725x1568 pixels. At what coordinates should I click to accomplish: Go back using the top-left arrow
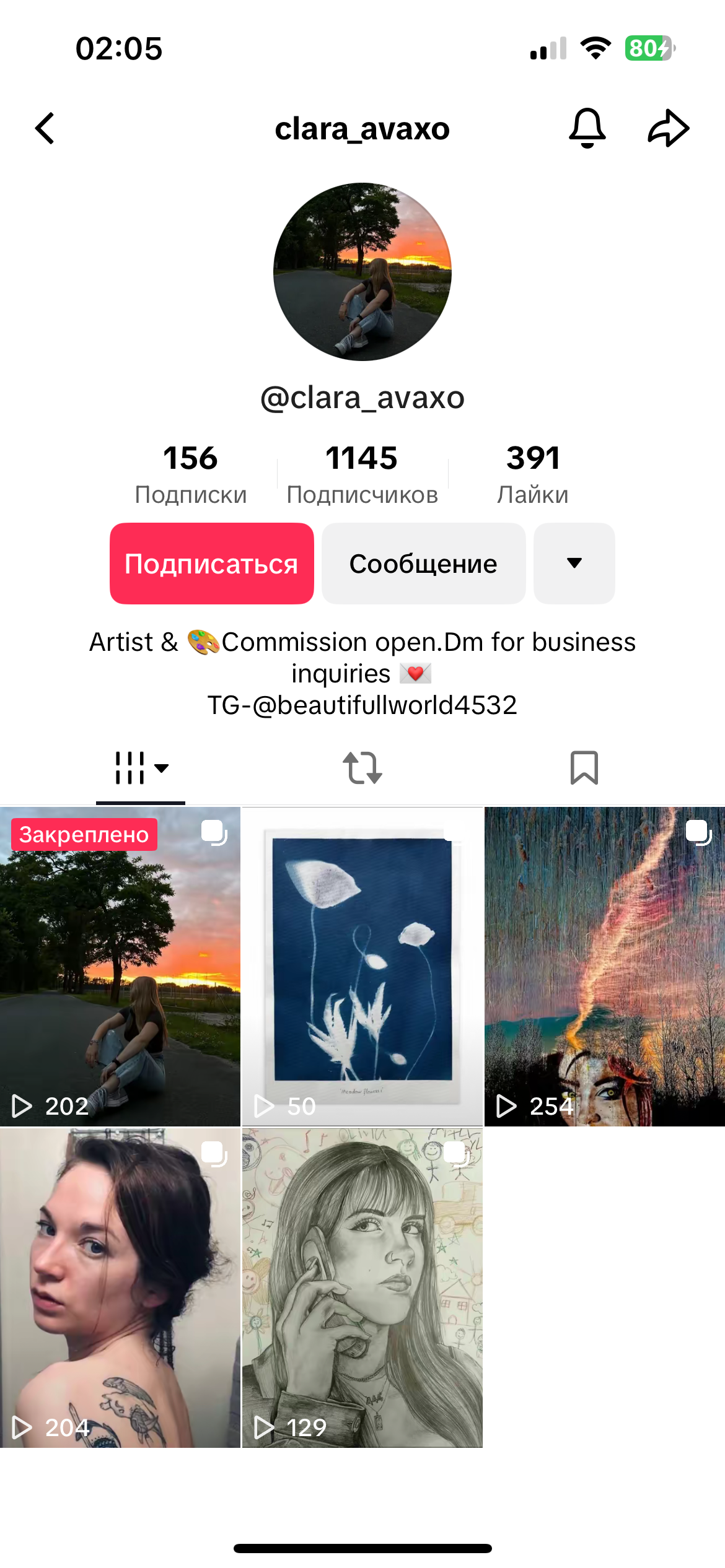45,128
